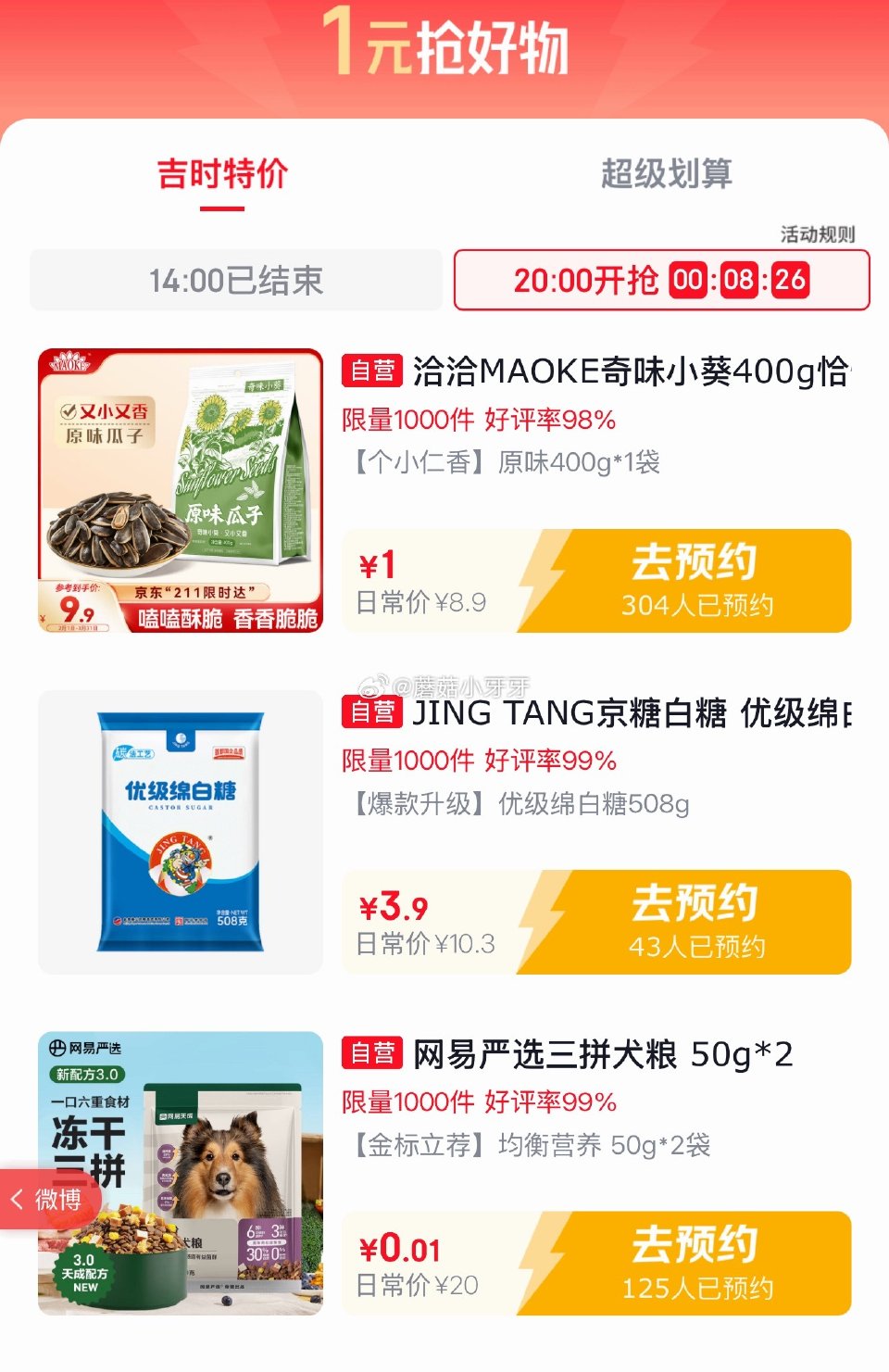The image size is (889, 1372).
Task: Tap the 14:00已结束 session slot
Action: (x=237, y=280)
